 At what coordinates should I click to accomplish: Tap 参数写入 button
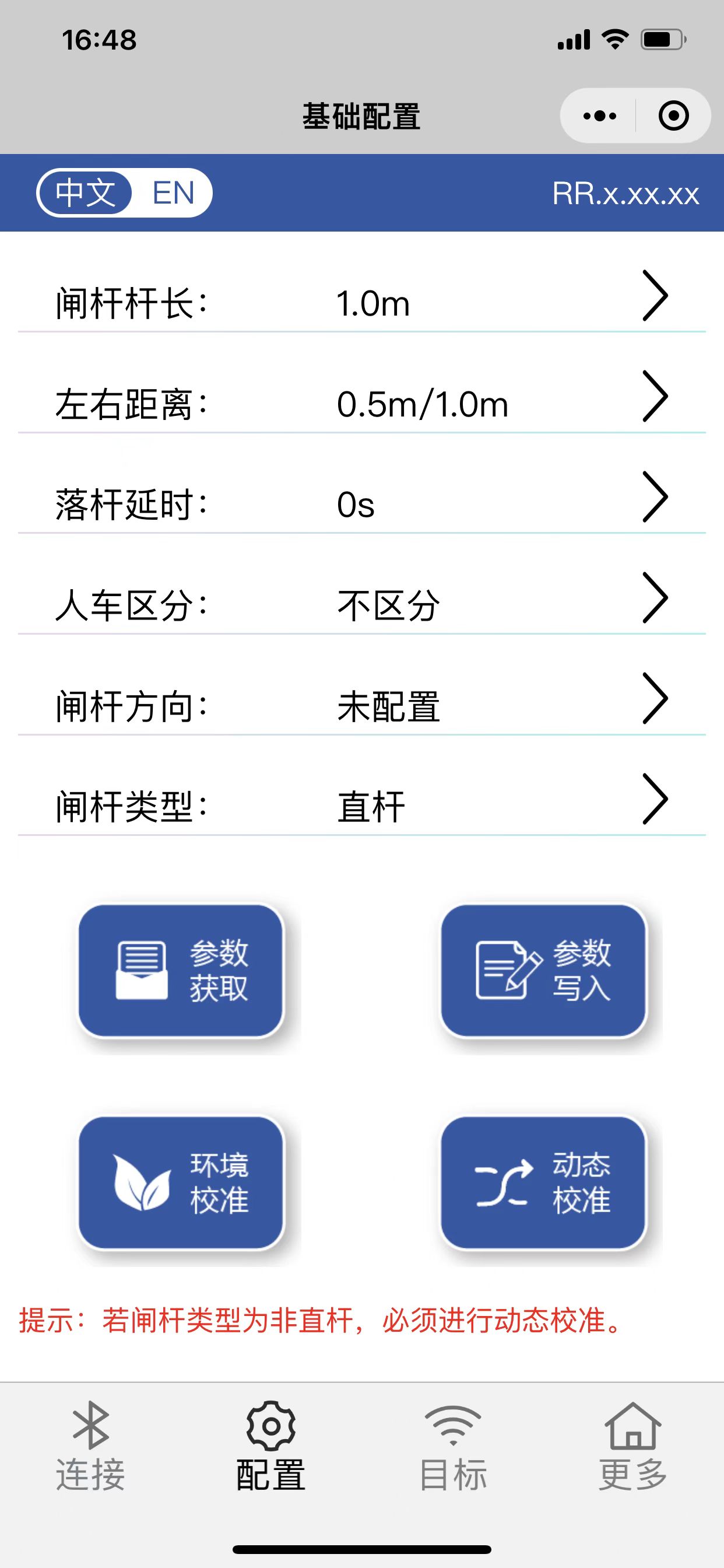(x=543, y=970)
